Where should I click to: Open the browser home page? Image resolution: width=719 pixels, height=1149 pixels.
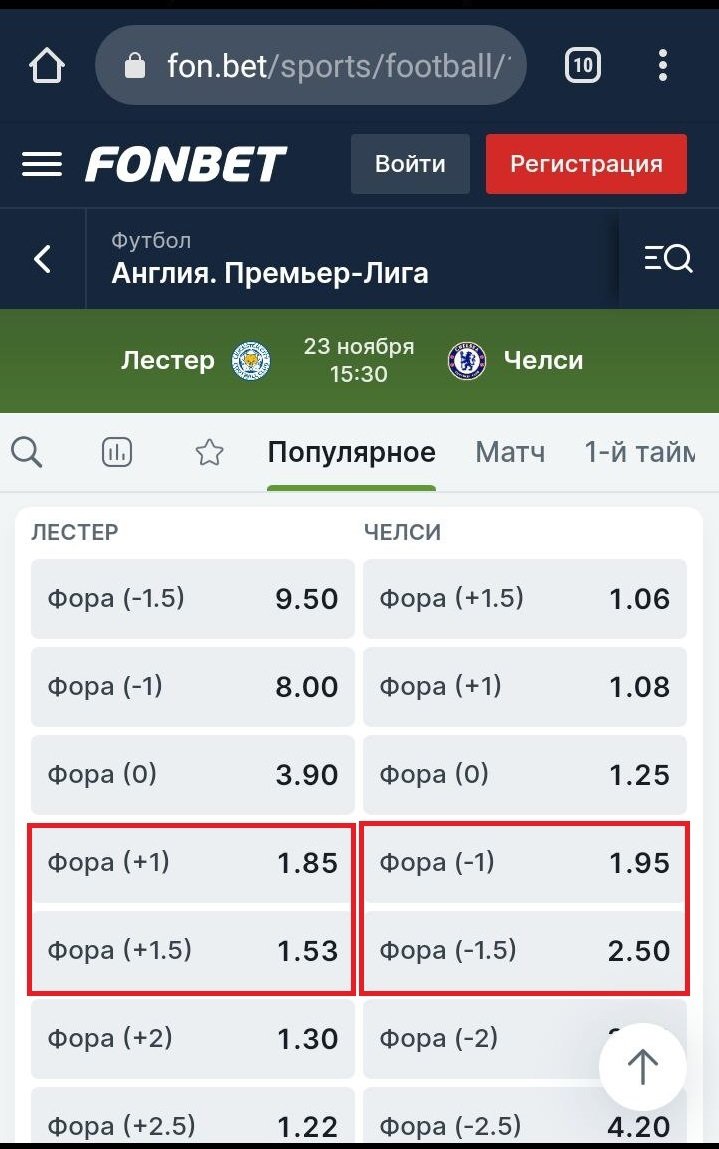46,66
